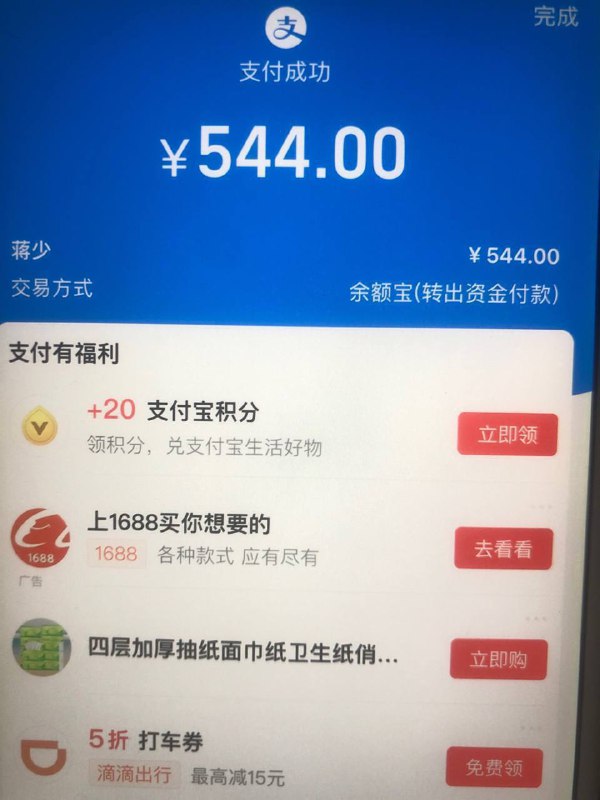Tap 完成 to finish
The width and height of the screenshot is (600, 800).
pos(555,17)
